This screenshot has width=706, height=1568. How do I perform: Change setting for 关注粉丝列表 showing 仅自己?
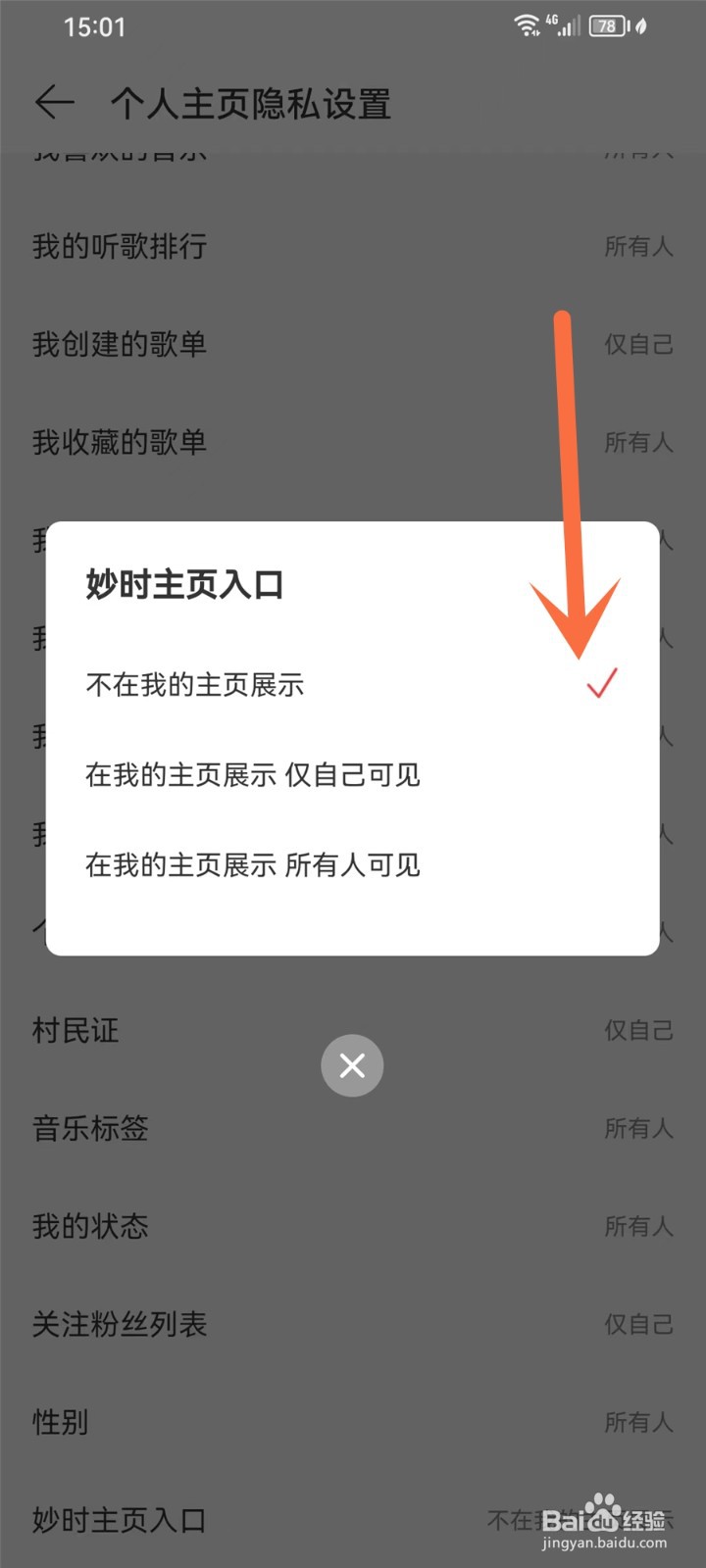(353, 1324)
